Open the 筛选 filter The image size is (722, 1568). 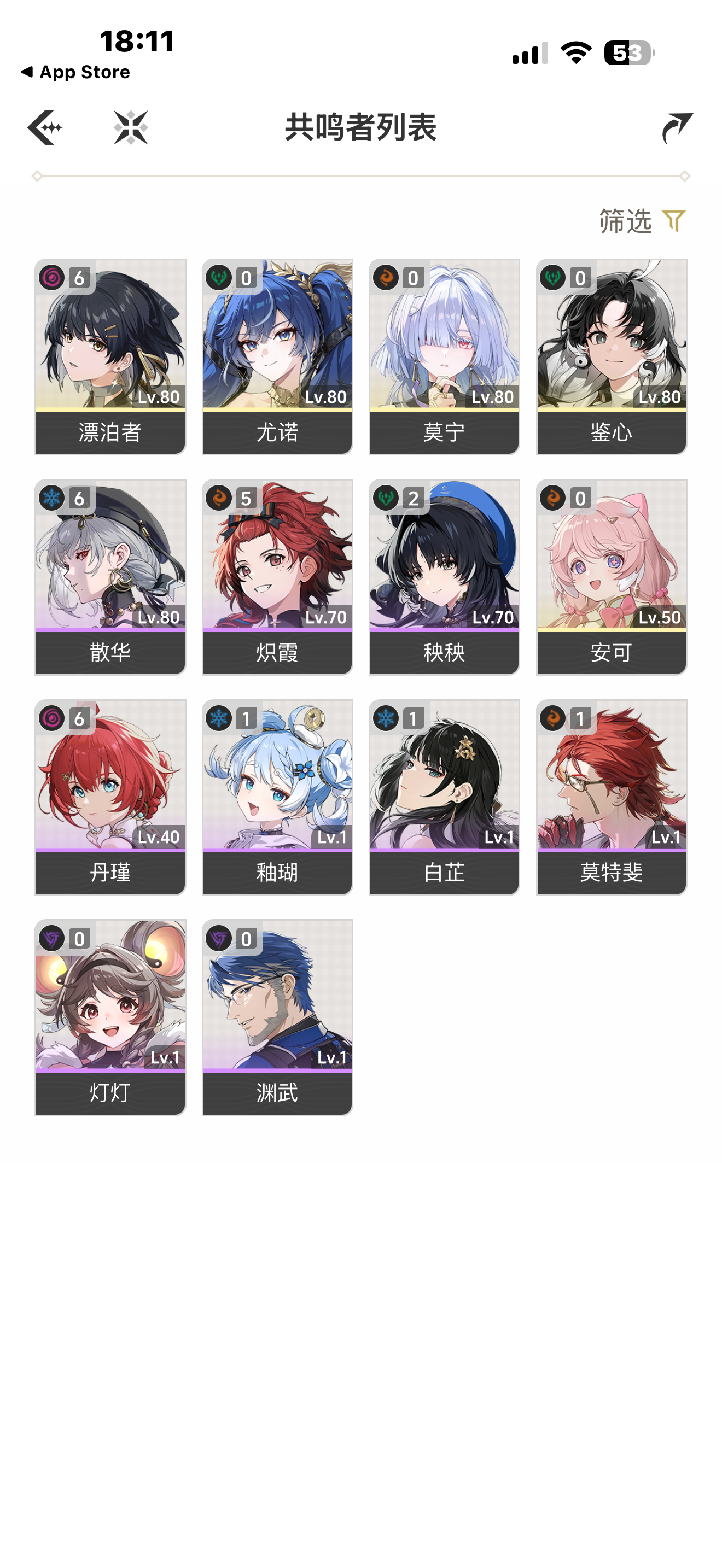pos(642,221)
